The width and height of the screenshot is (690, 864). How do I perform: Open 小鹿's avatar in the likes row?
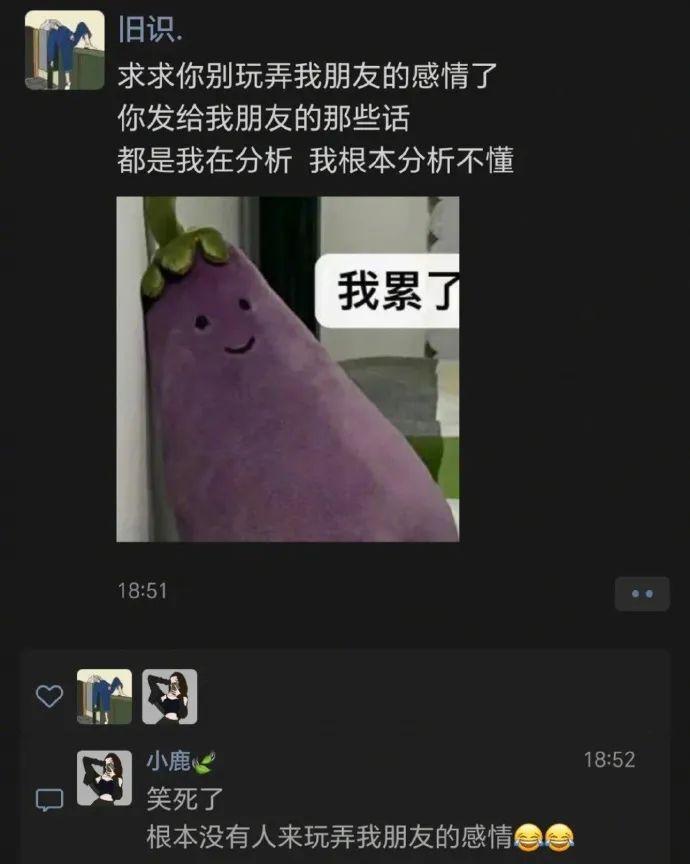[x=169, y=697]
